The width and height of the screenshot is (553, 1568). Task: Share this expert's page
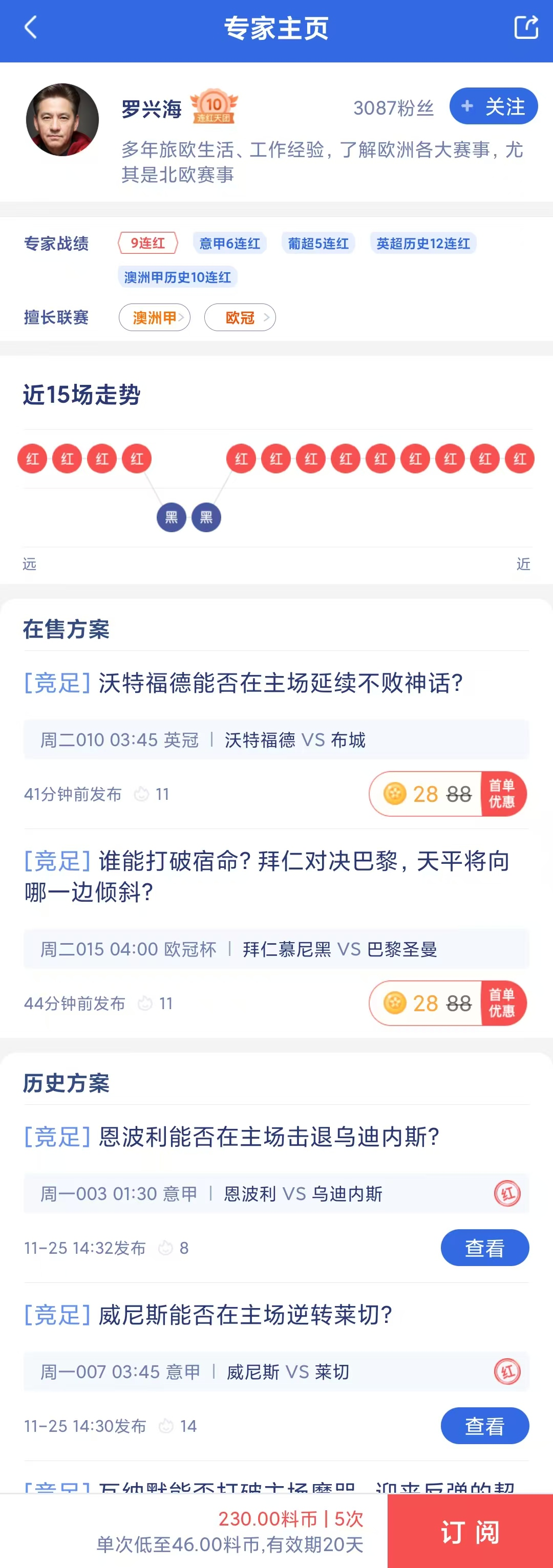tap(525, 28)
